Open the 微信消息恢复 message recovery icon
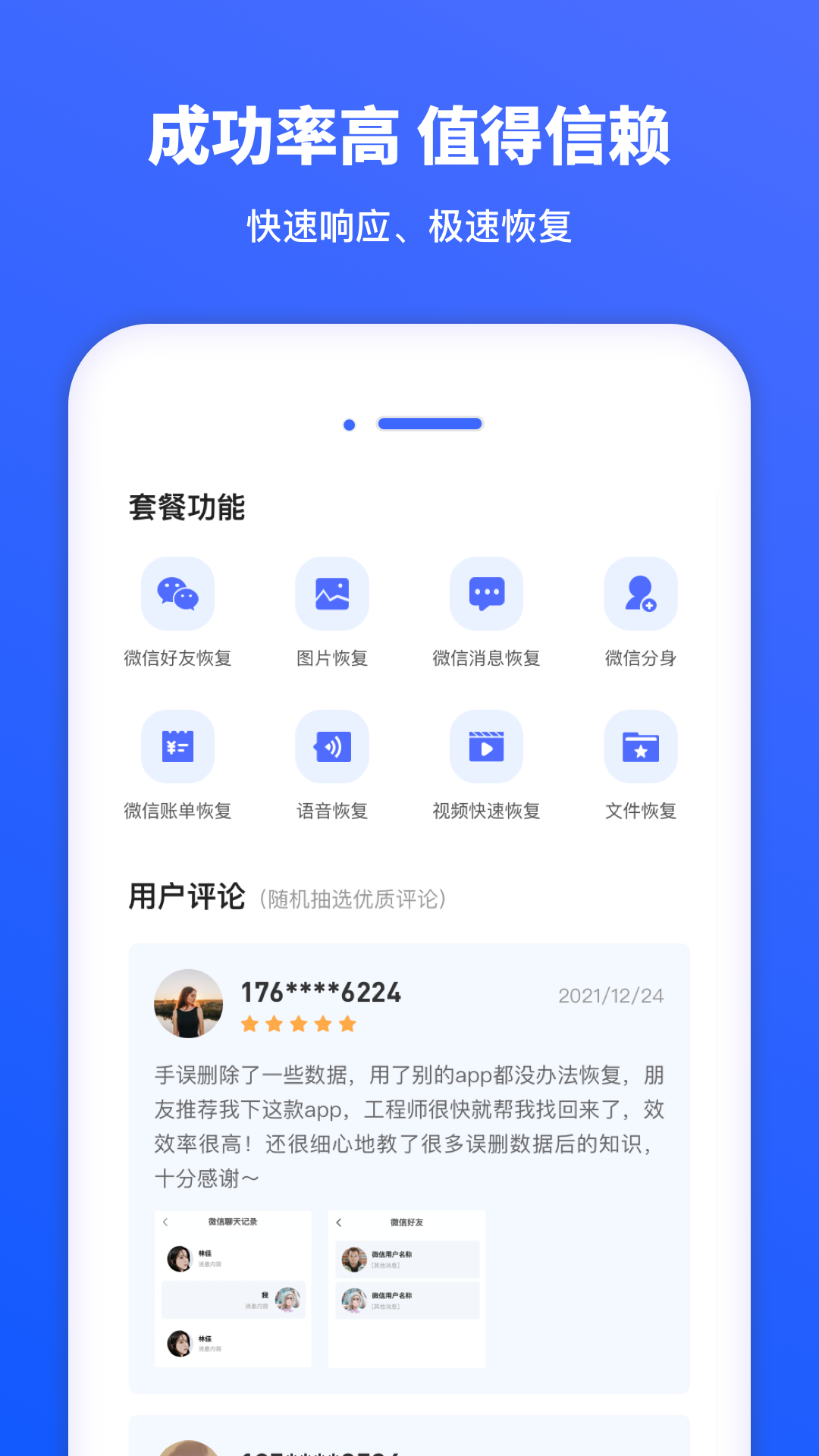819x1456 pixels. pyautogui.click(x=486, y=594)
